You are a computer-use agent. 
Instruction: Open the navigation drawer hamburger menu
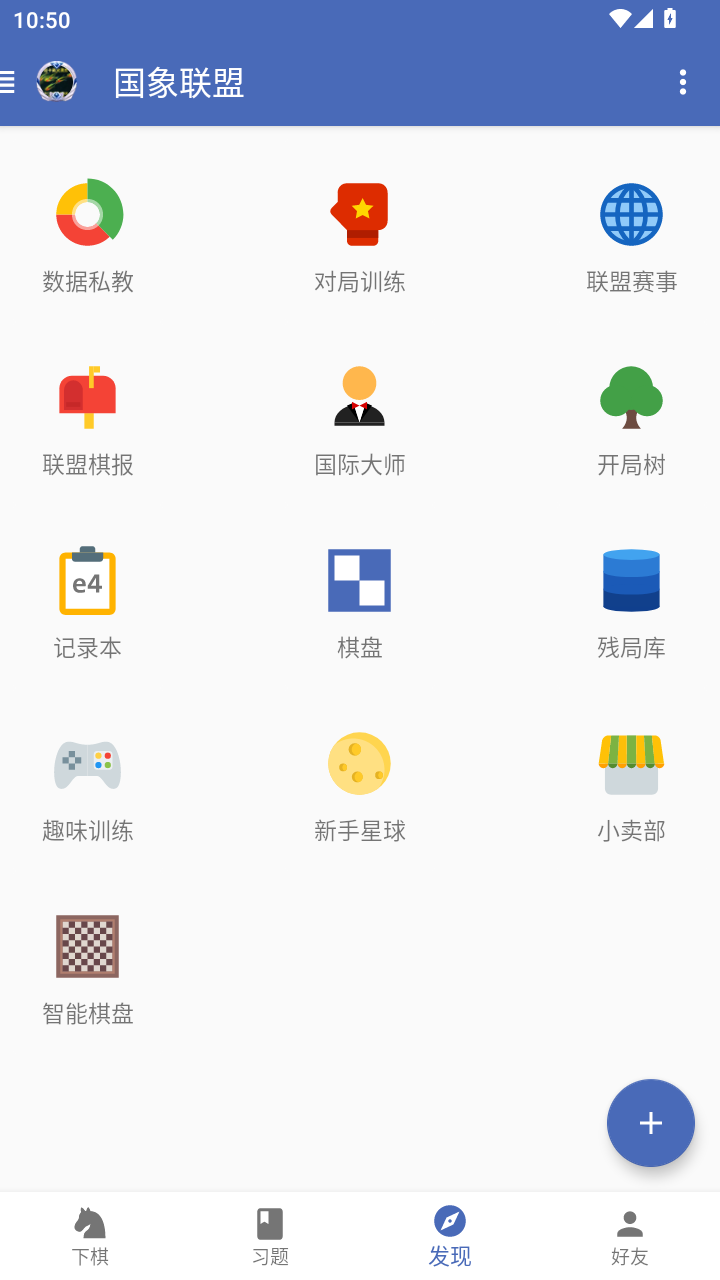[x=8, y=82]
